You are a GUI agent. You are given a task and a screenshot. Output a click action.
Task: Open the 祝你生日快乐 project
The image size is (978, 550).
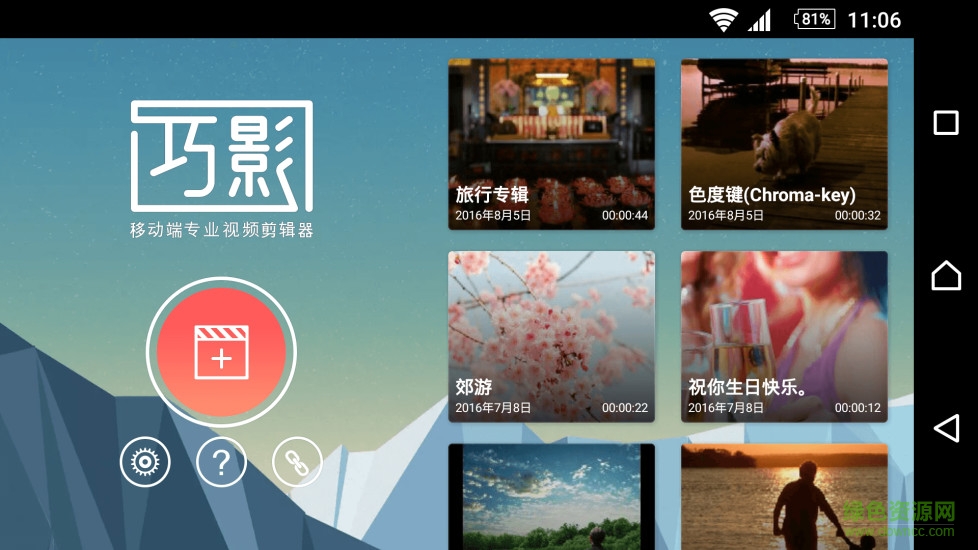[784, 336]
